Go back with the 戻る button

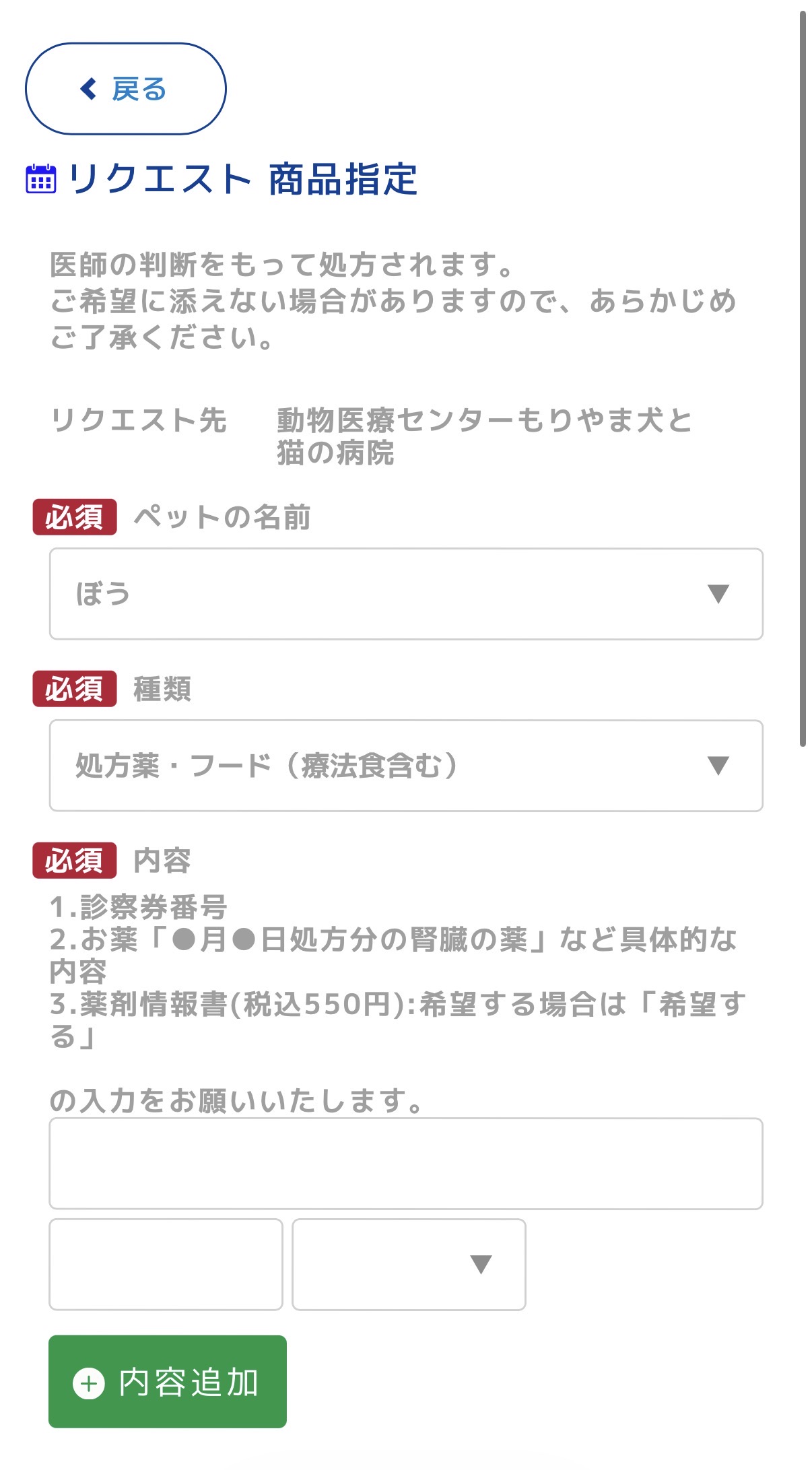click(125, 89)
